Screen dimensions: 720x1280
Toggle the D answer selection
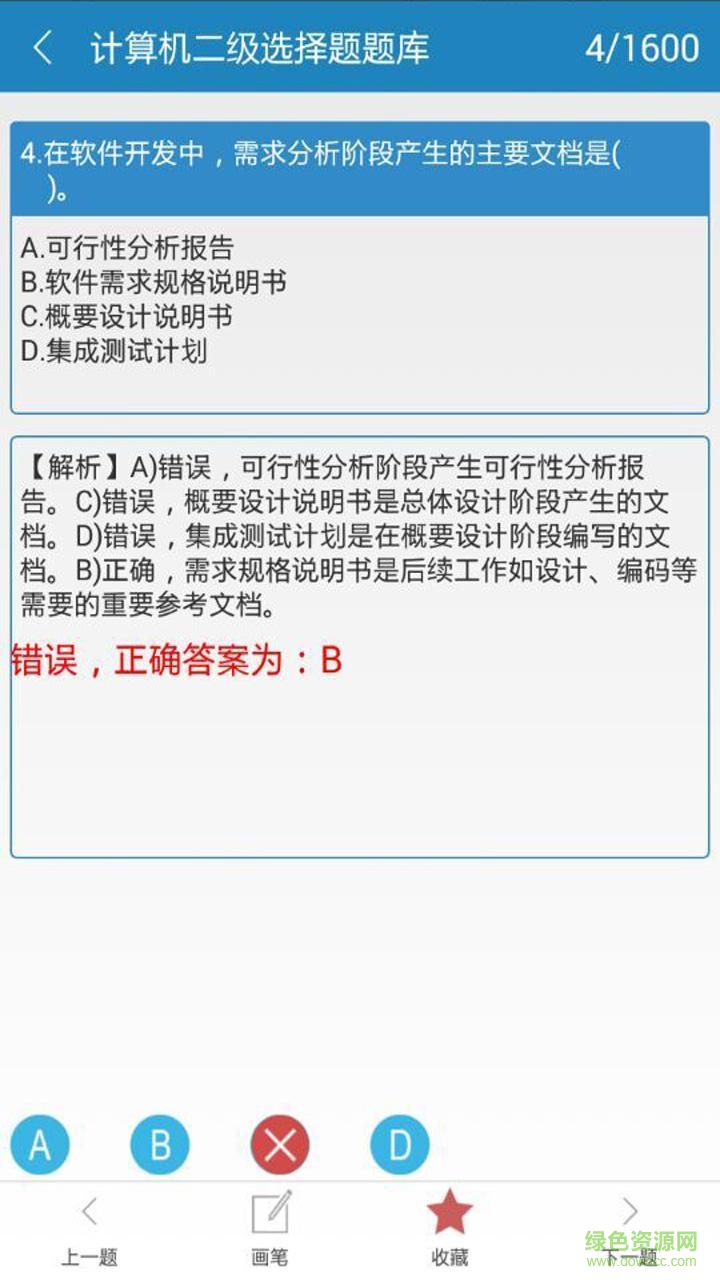pos(400,1143)
